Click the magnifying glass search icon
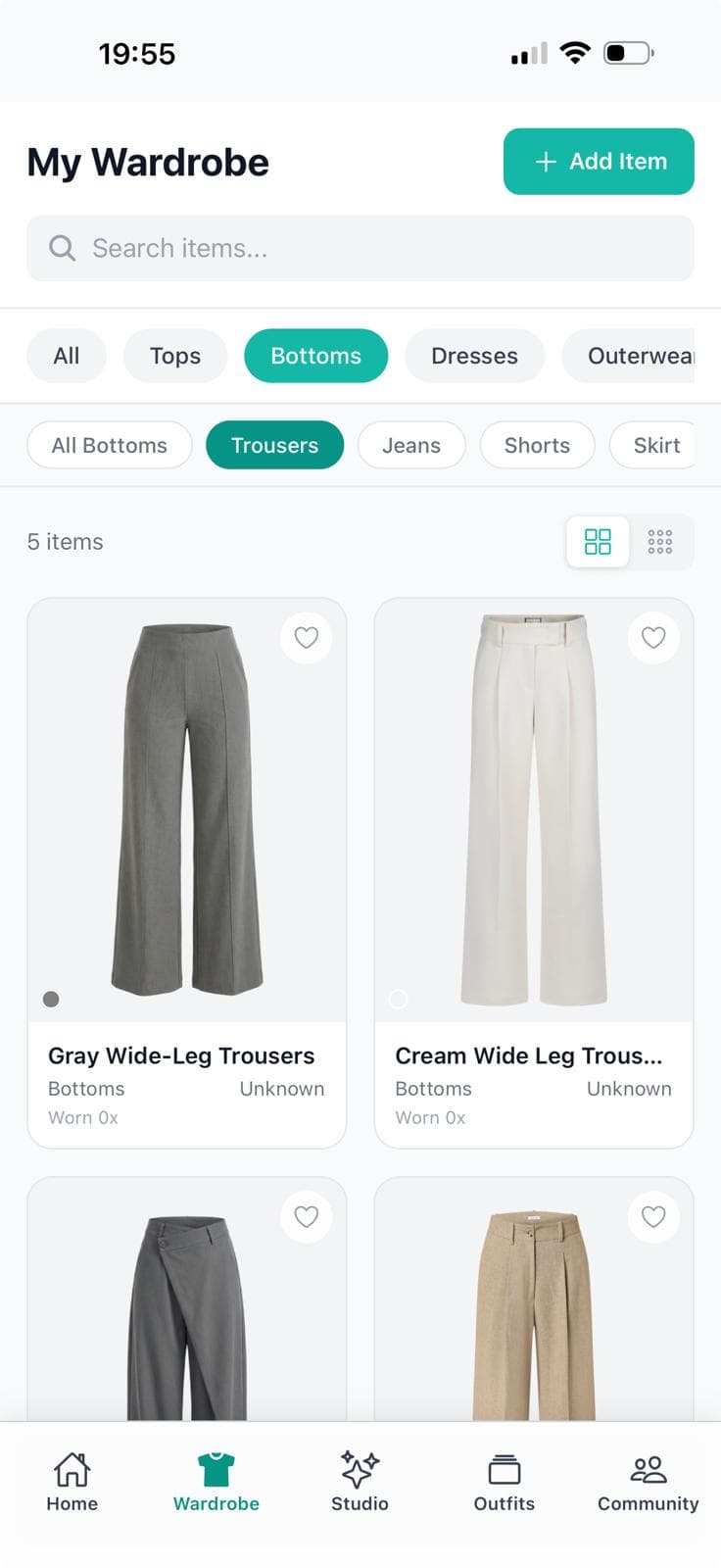The image size is (721, 1568). point(62,248)
